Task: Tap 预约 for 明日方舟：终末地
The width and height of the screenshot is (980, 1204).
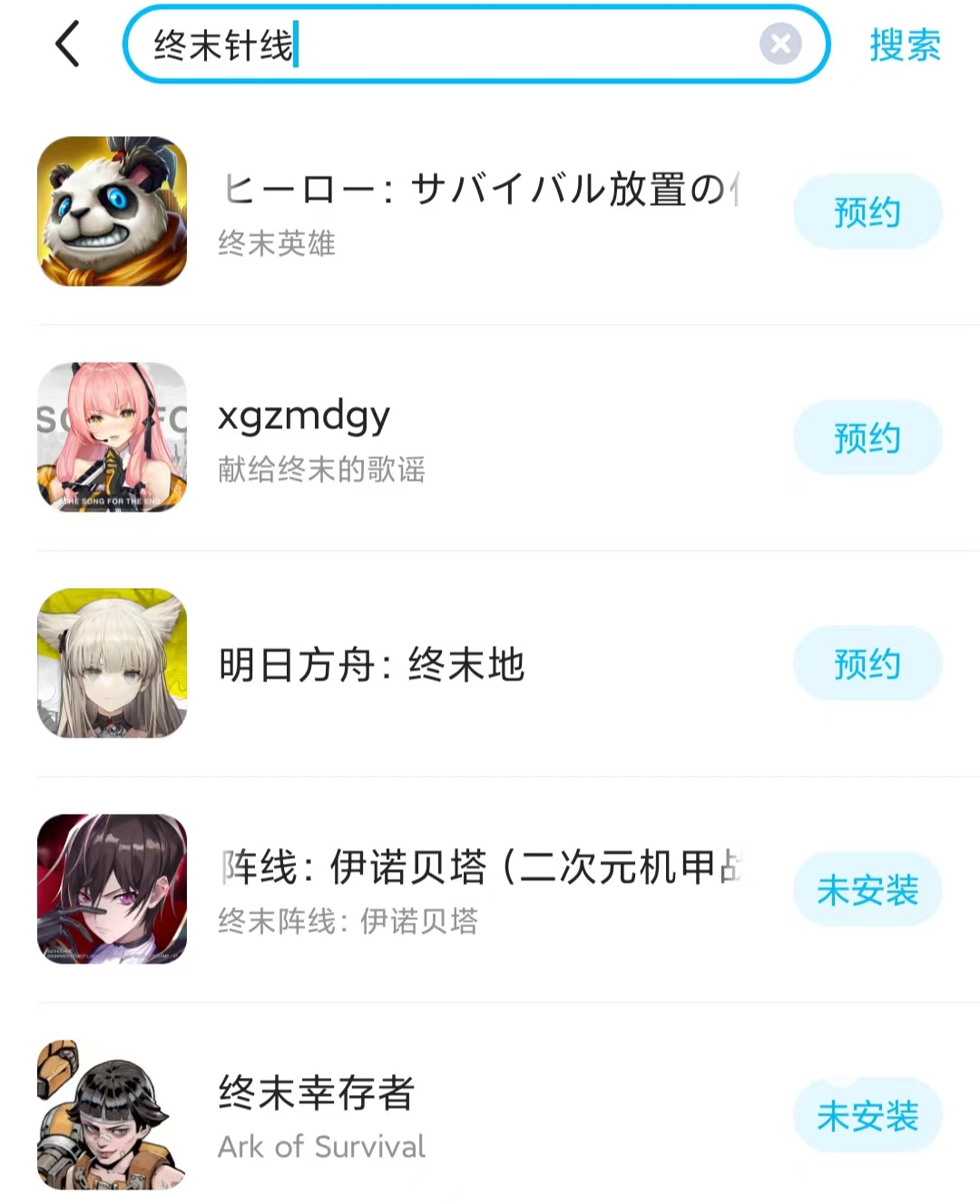Action: tap(867, 664)
